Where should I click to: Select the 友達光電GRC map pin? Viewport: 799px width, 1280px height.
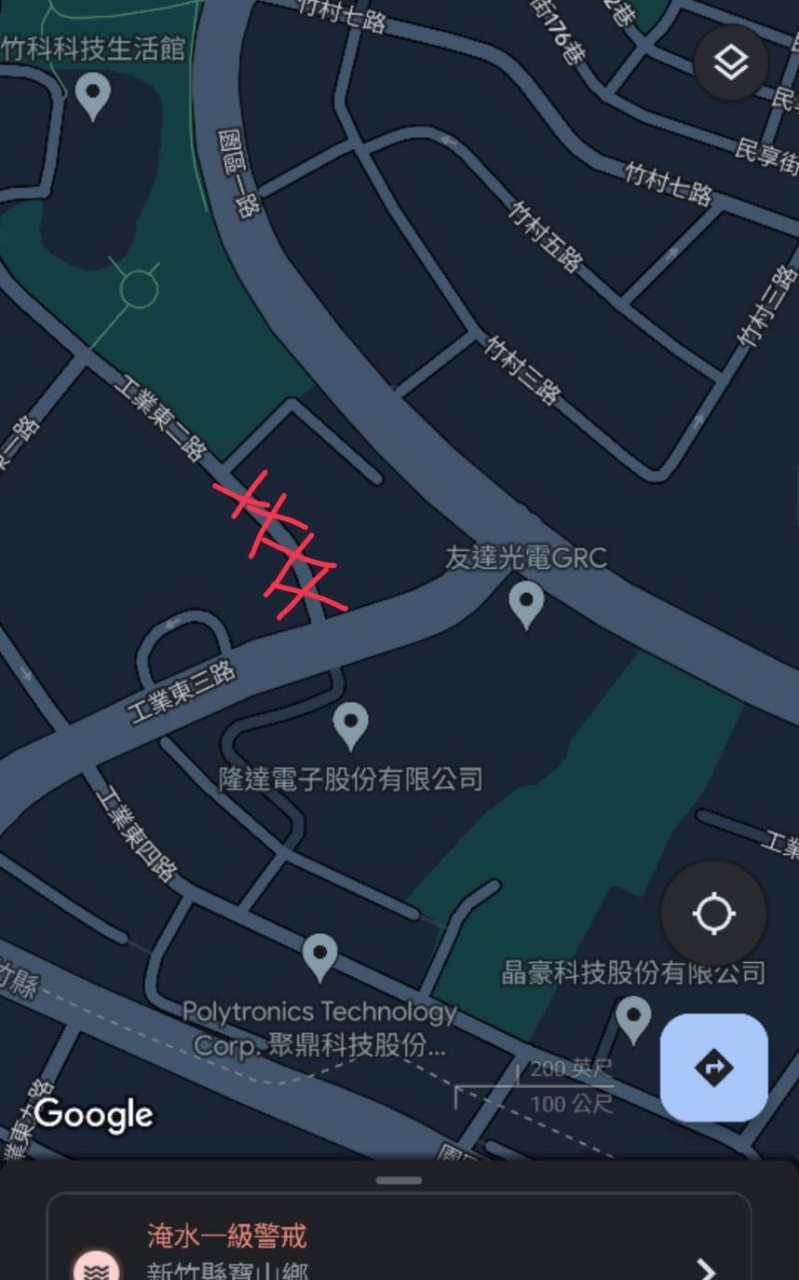click(x=526, y=605)
